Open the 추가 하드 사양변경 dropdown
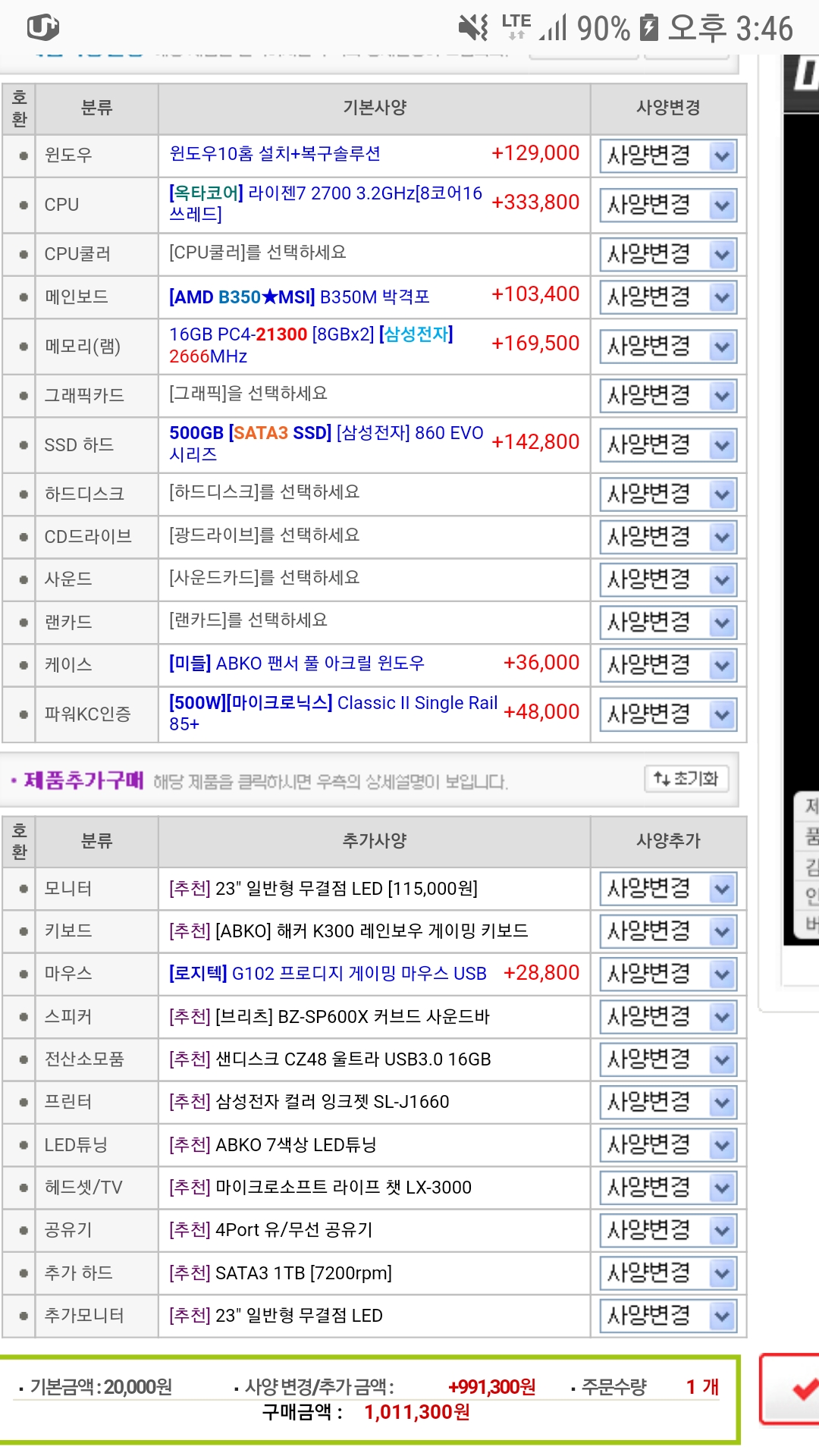 668,1273
